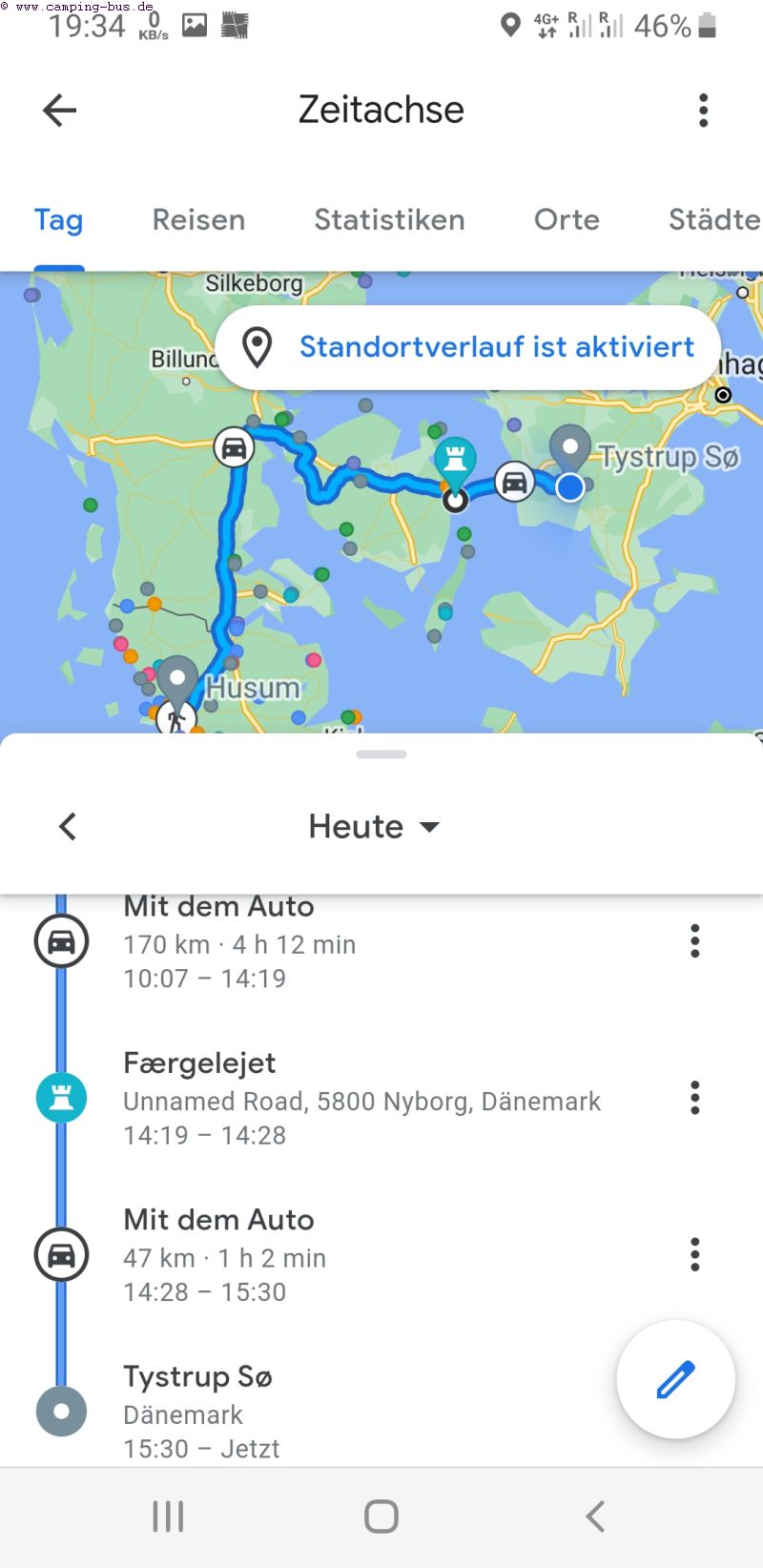Tap the Standortverlauf ist aktiviert chip

pos(467,347)
